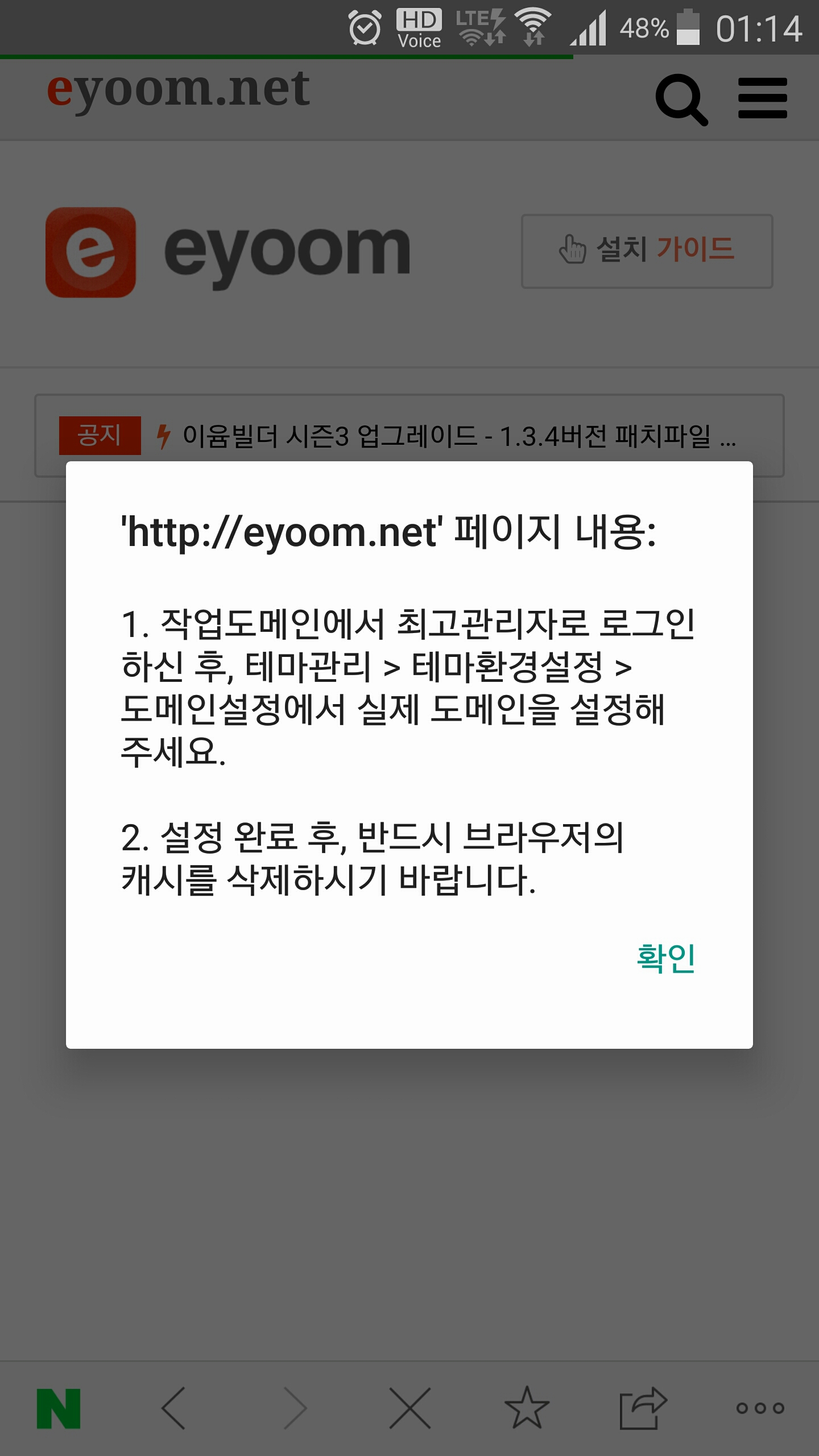Go back with the browser back arrow
This screenshot has width=819, height=1456.
[x=174, y=1408]
